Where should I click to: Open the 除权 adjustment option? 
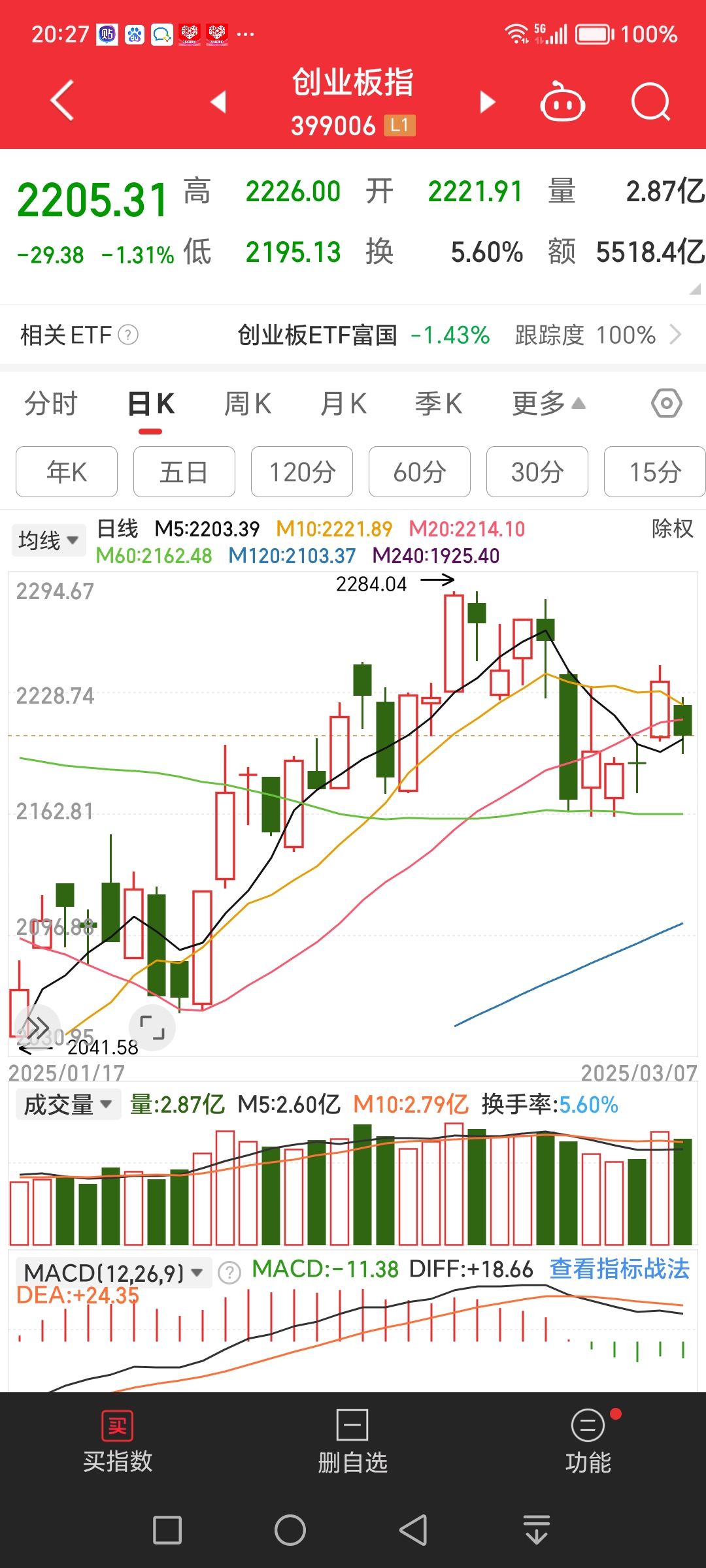(672, 529)
